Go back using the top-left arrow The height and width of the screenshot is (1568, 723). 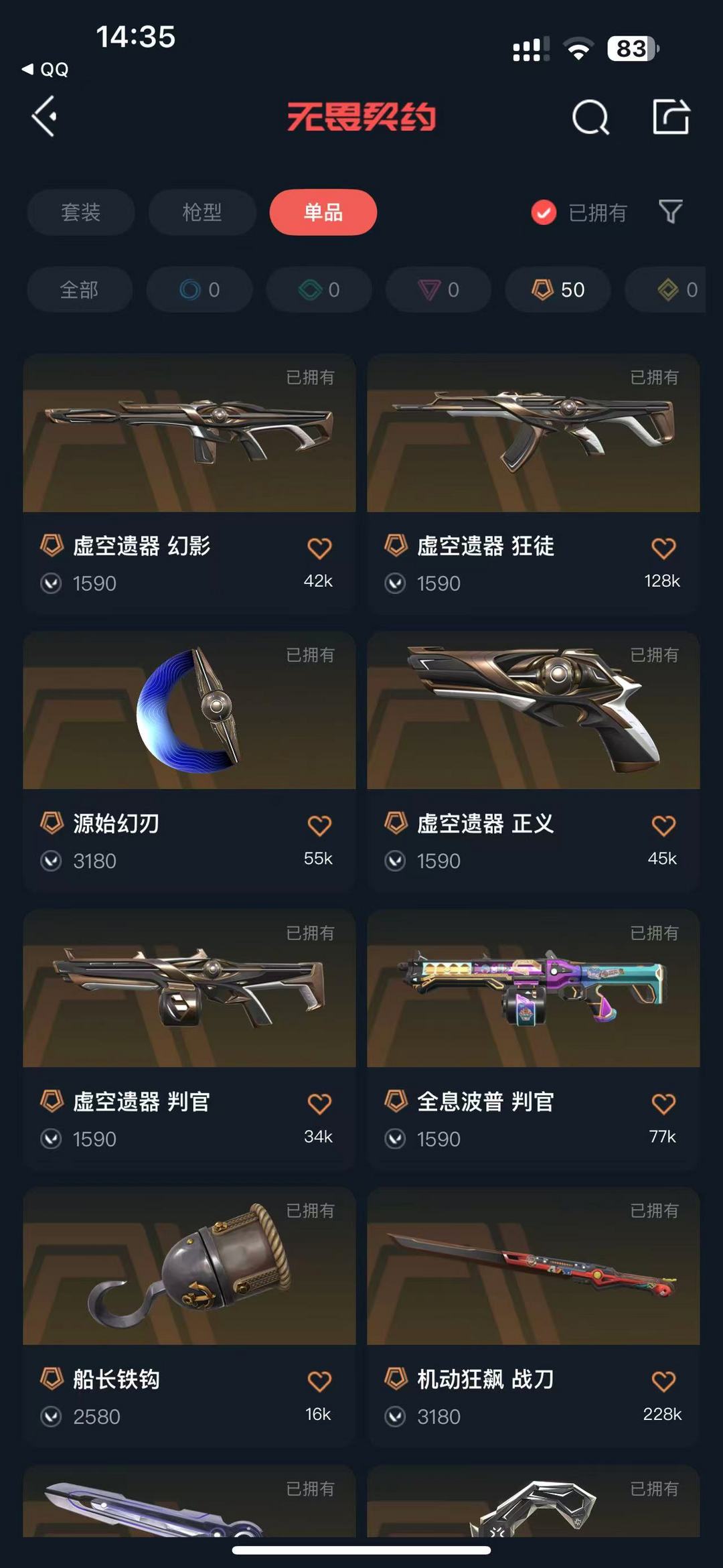coord(44,117)
